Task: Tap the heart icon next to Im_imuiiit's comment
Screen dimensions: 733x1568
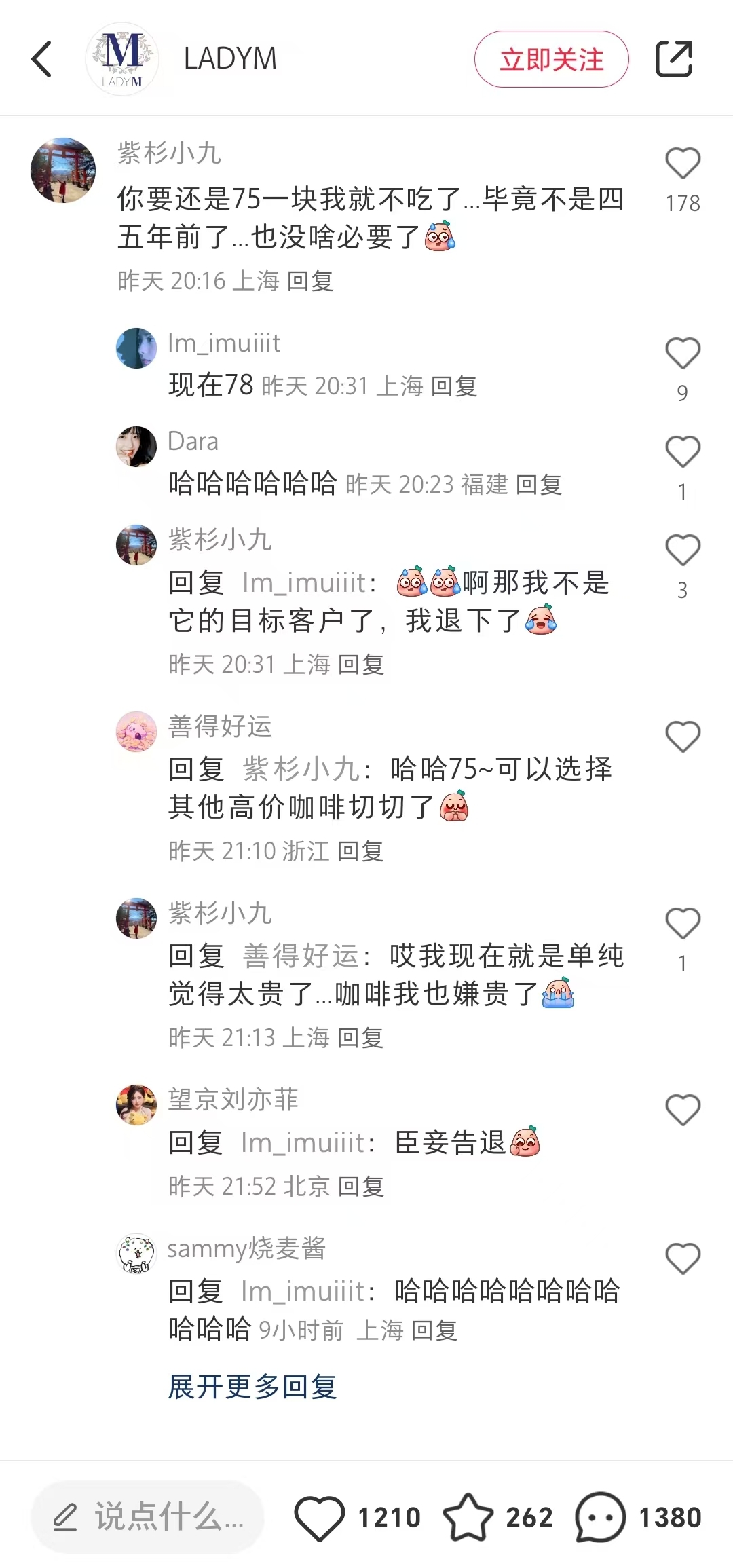Action: tap(682, 352)
